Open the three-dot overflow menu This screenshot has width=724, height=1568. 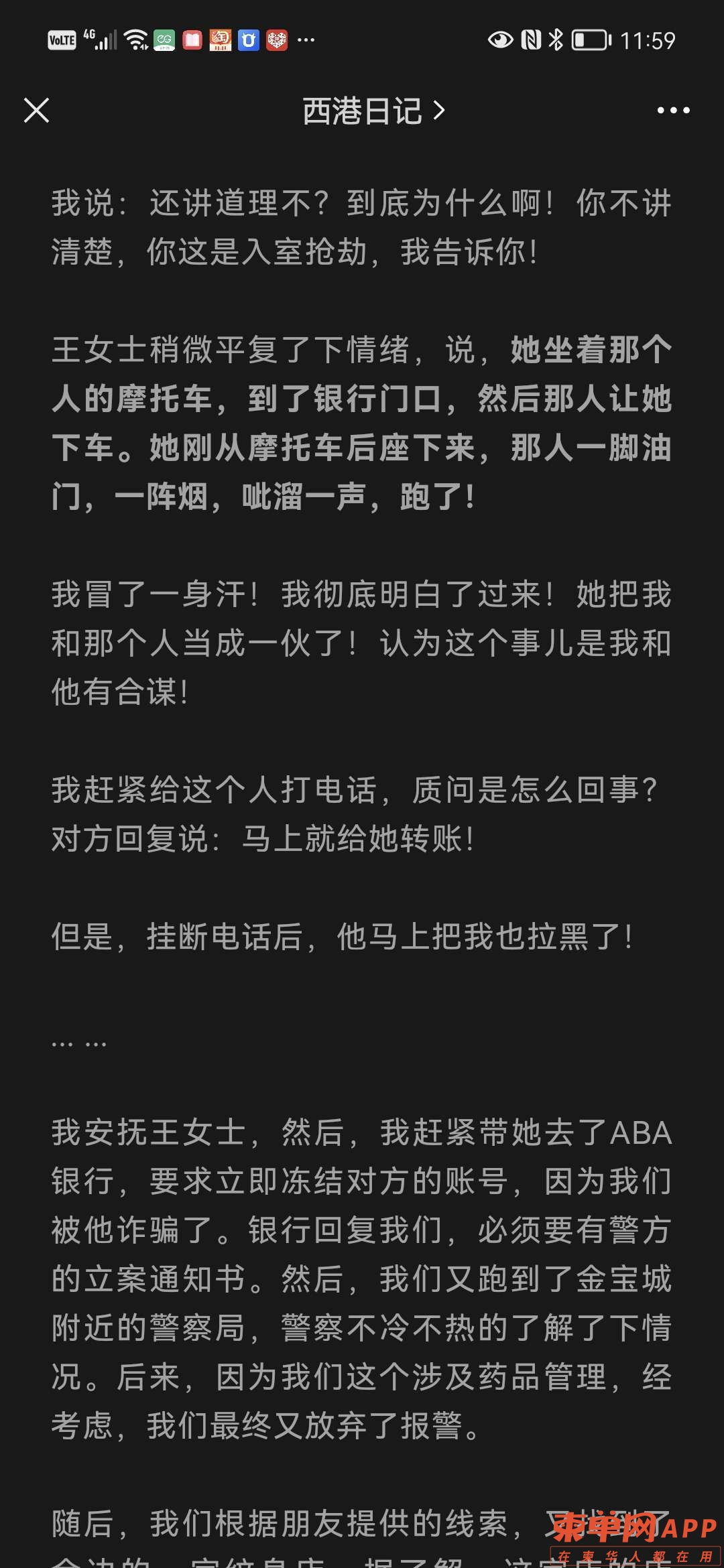(673, 111)
